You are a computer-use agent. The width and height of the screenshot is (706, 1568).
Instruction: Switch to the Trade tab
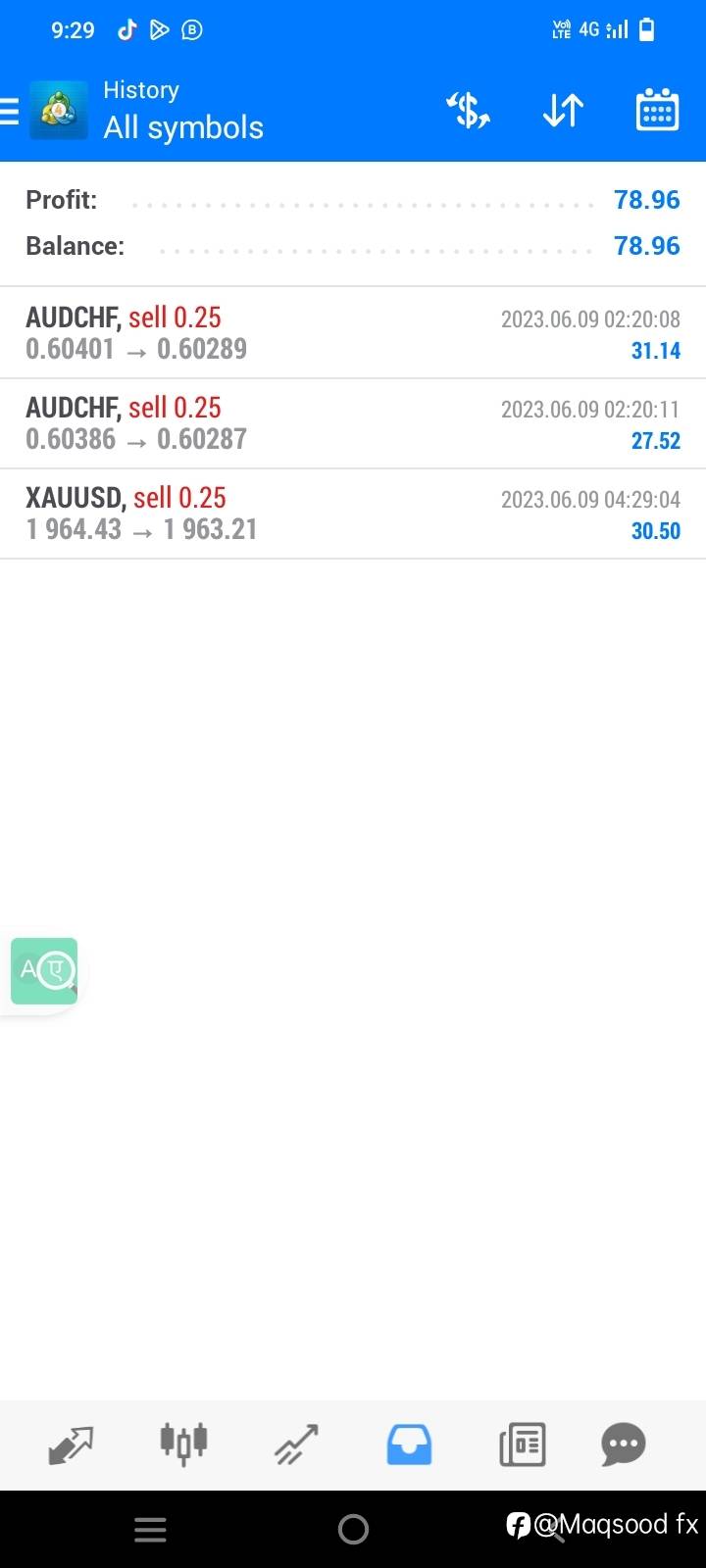[x=296, y=1445]
